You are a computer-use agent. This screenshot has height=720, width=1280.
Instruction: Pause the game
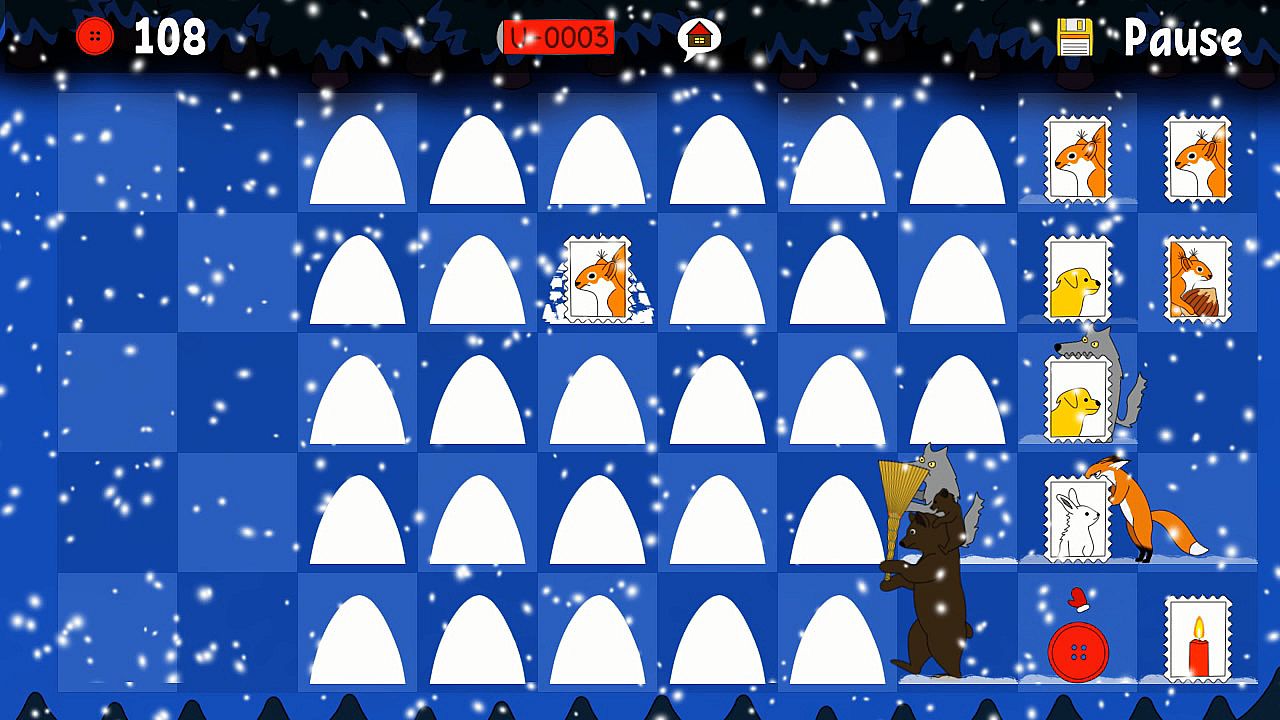1182,39
